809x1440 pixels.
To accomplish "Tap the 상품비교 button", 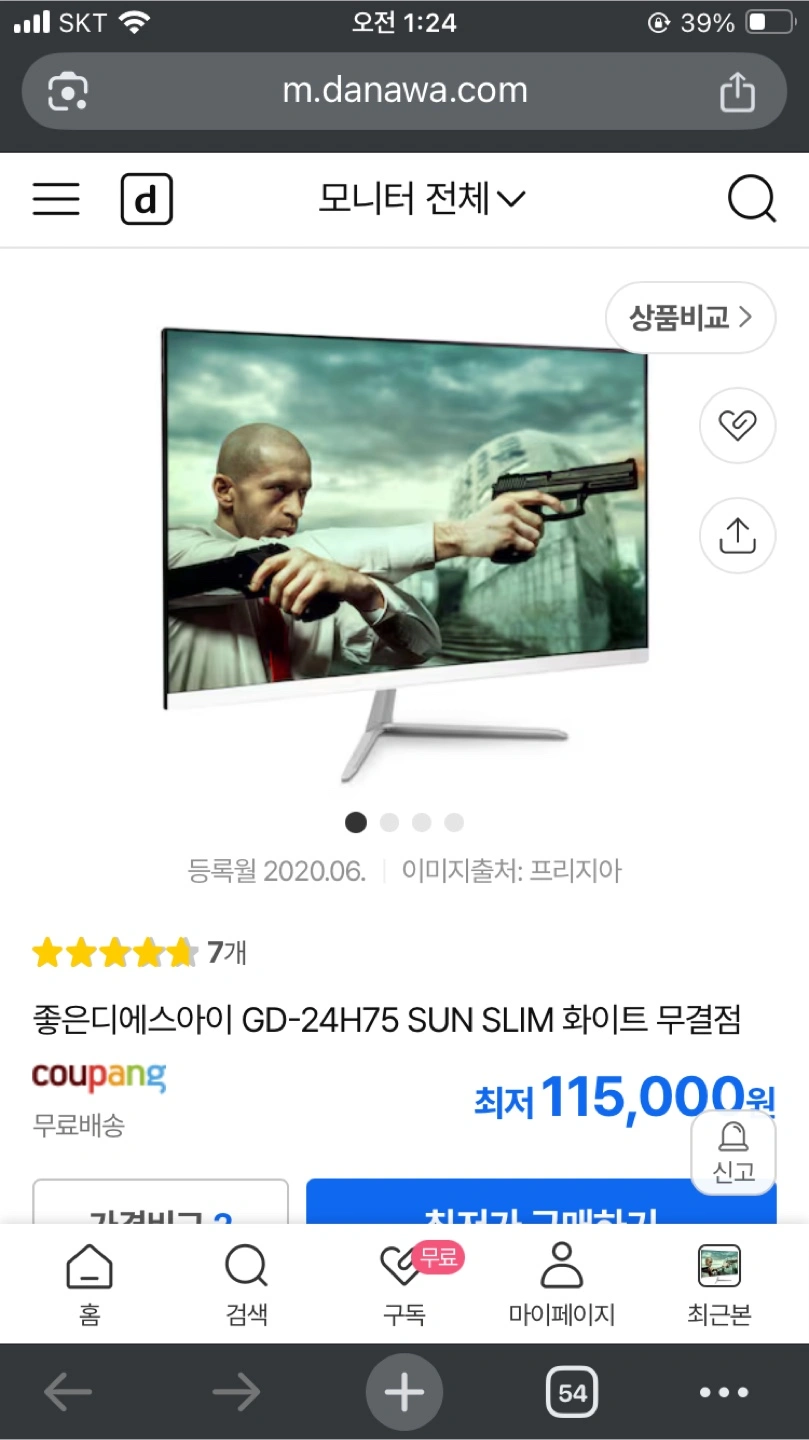I will (690, 318).
